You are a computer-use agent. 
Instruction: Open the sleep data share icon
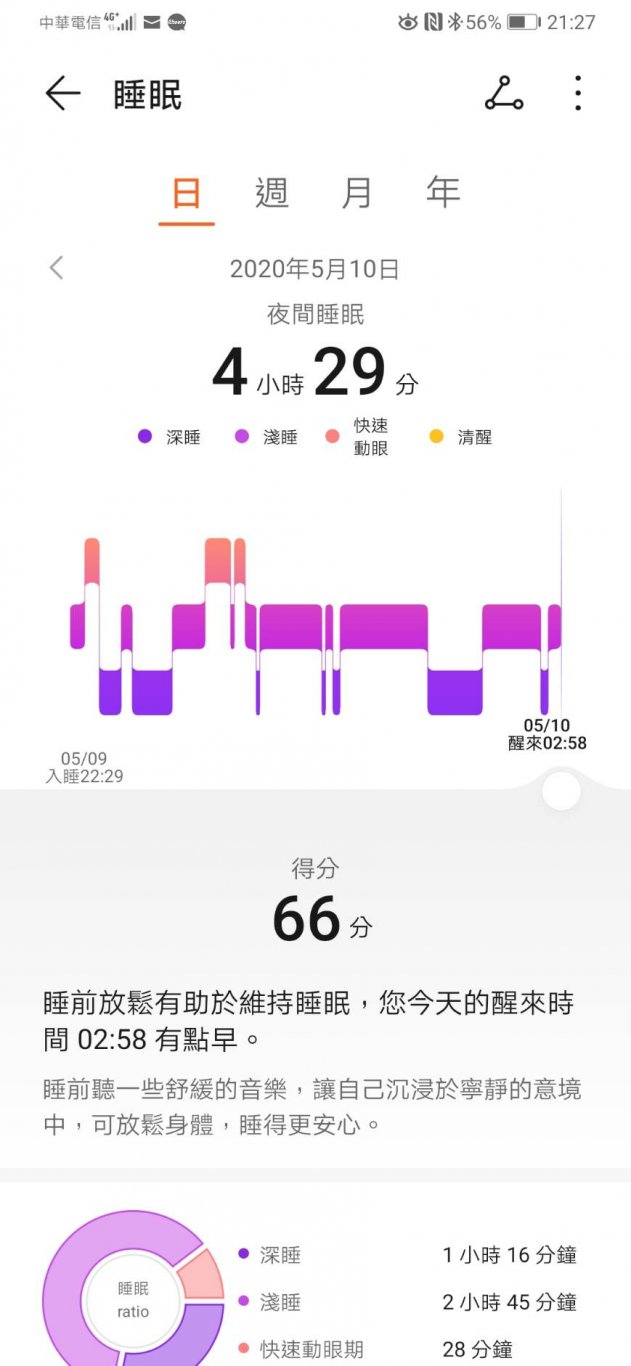[503, 94]
